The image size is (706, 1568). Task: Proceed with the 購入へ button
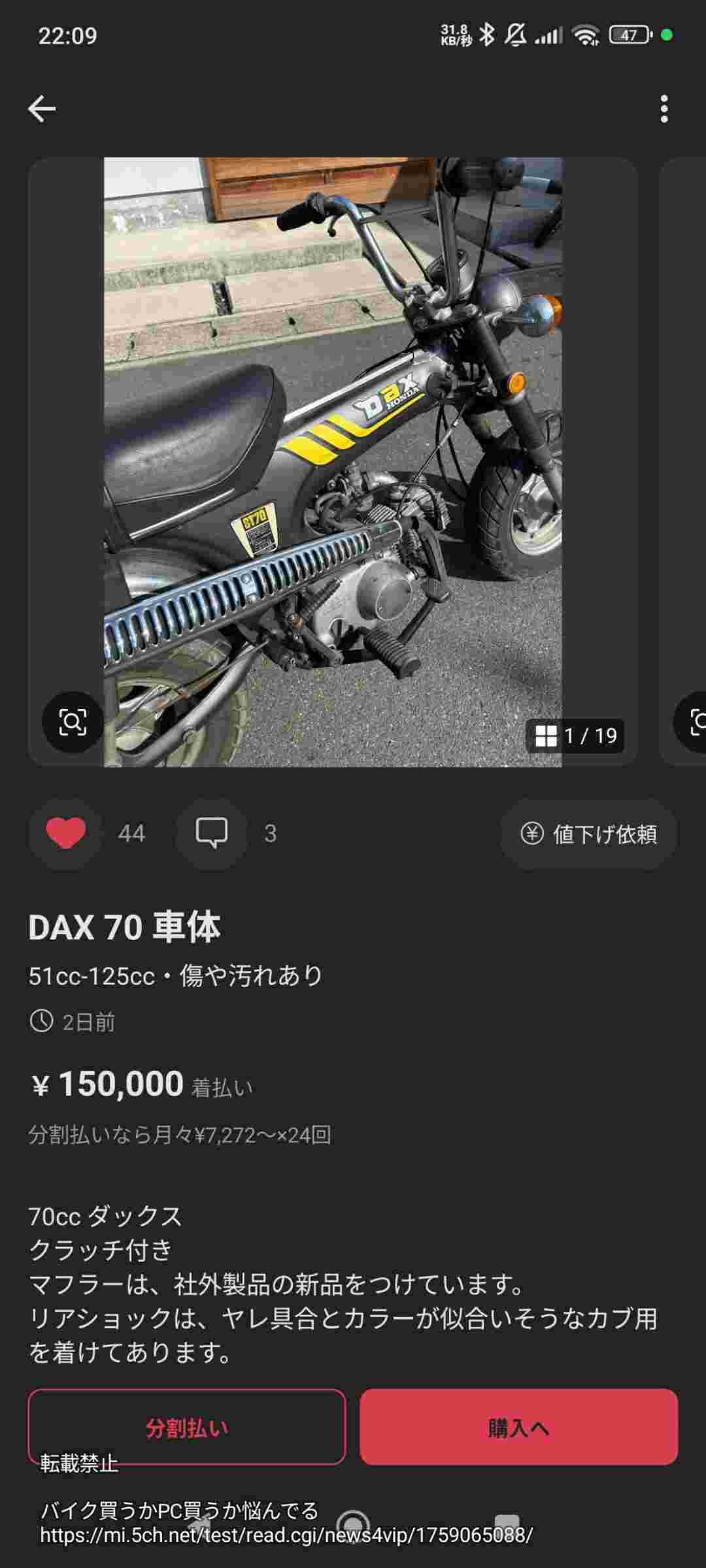point(518,1428)
